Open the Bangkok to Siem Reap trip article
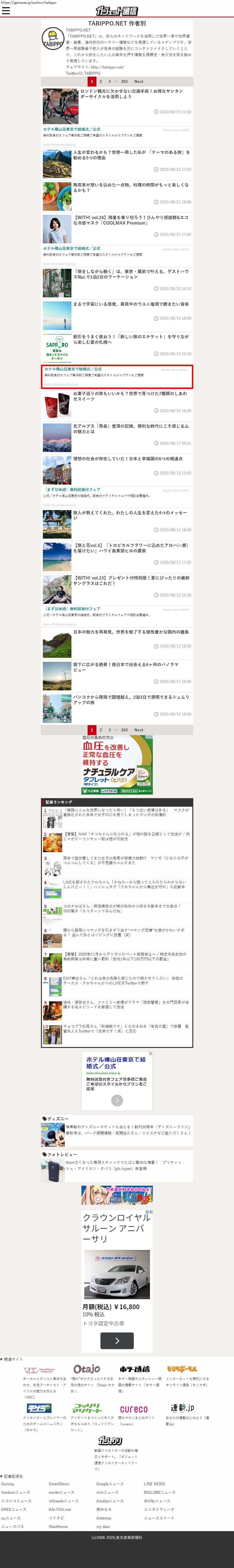 pos(131,699)
